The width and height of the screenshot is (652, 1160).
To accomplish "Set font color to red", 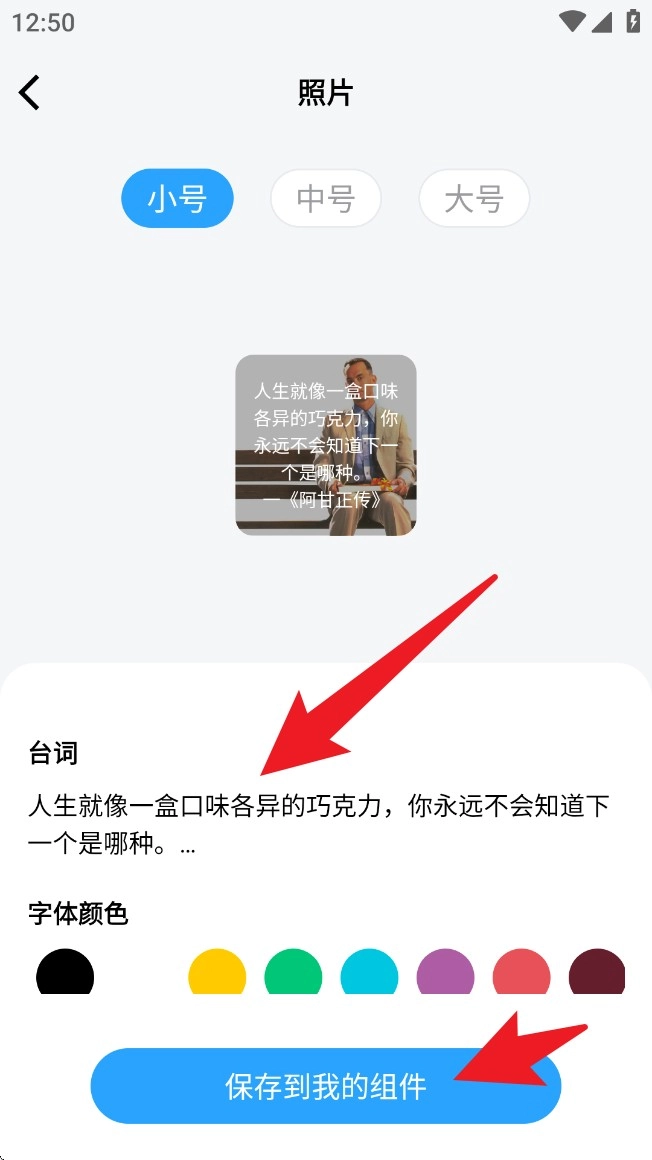I will click(x=521, y=973).
